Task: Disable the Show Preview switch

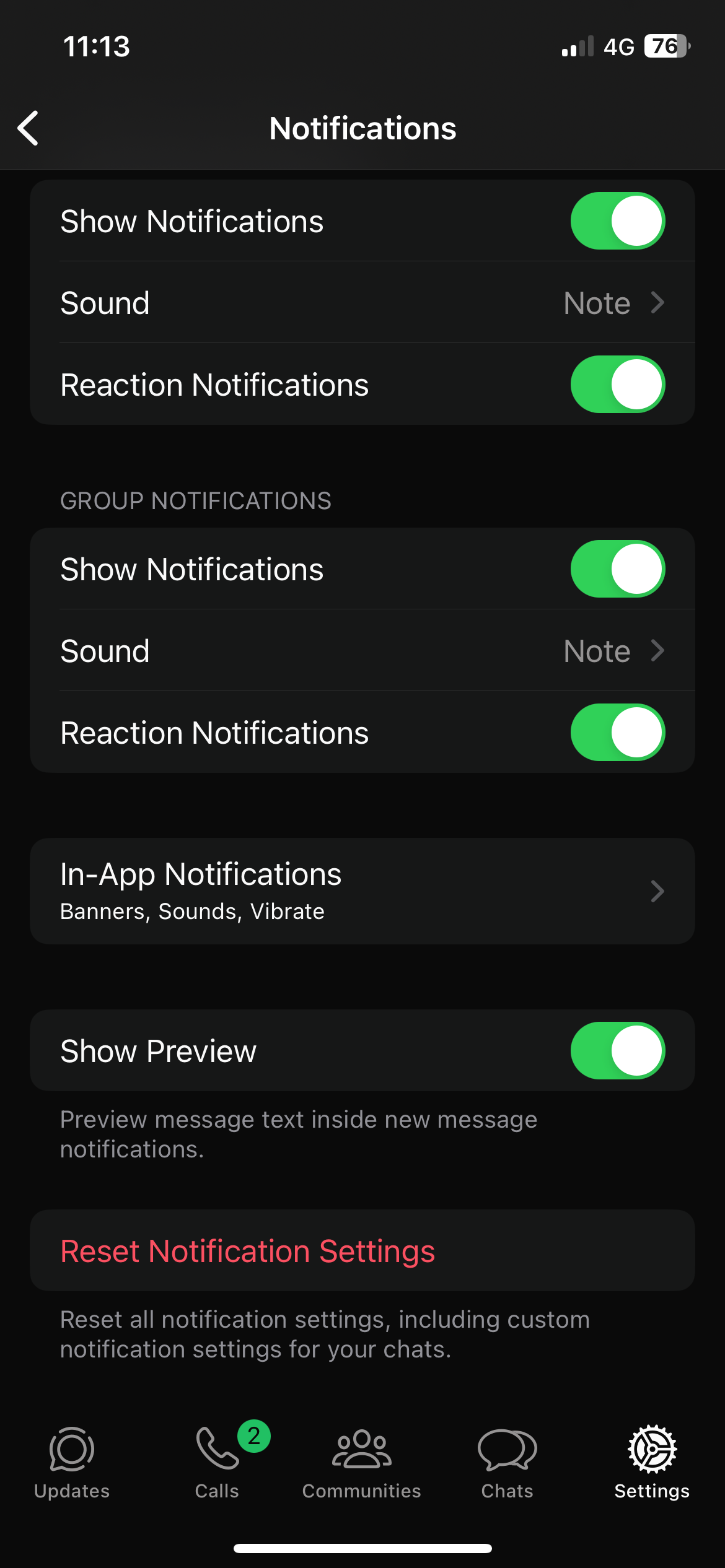Action: (617, 1051)
